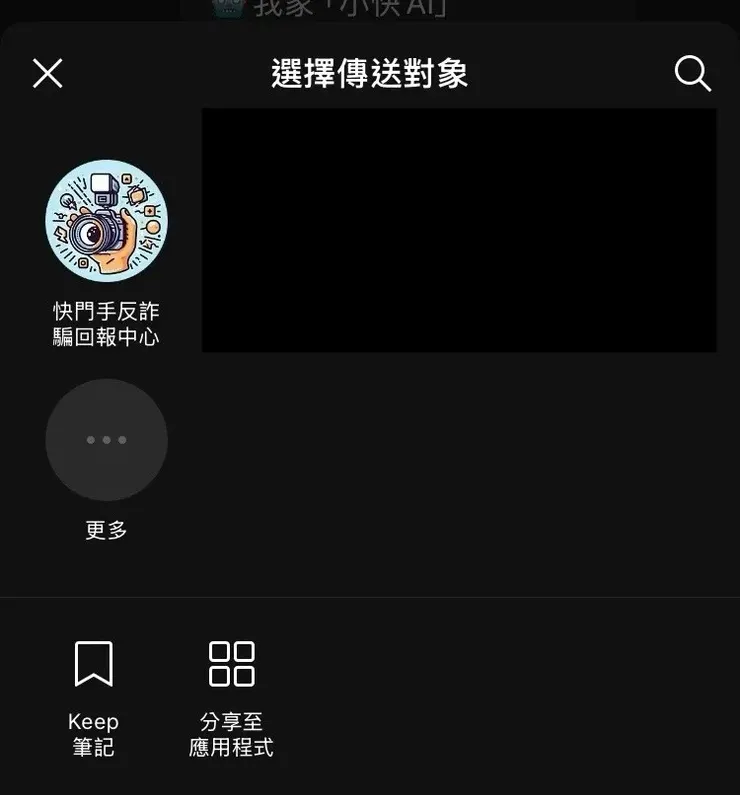Screen dimensions: 740x795
Task: Dismiss the share sheet with the X
Action: (x=46, y=73)
